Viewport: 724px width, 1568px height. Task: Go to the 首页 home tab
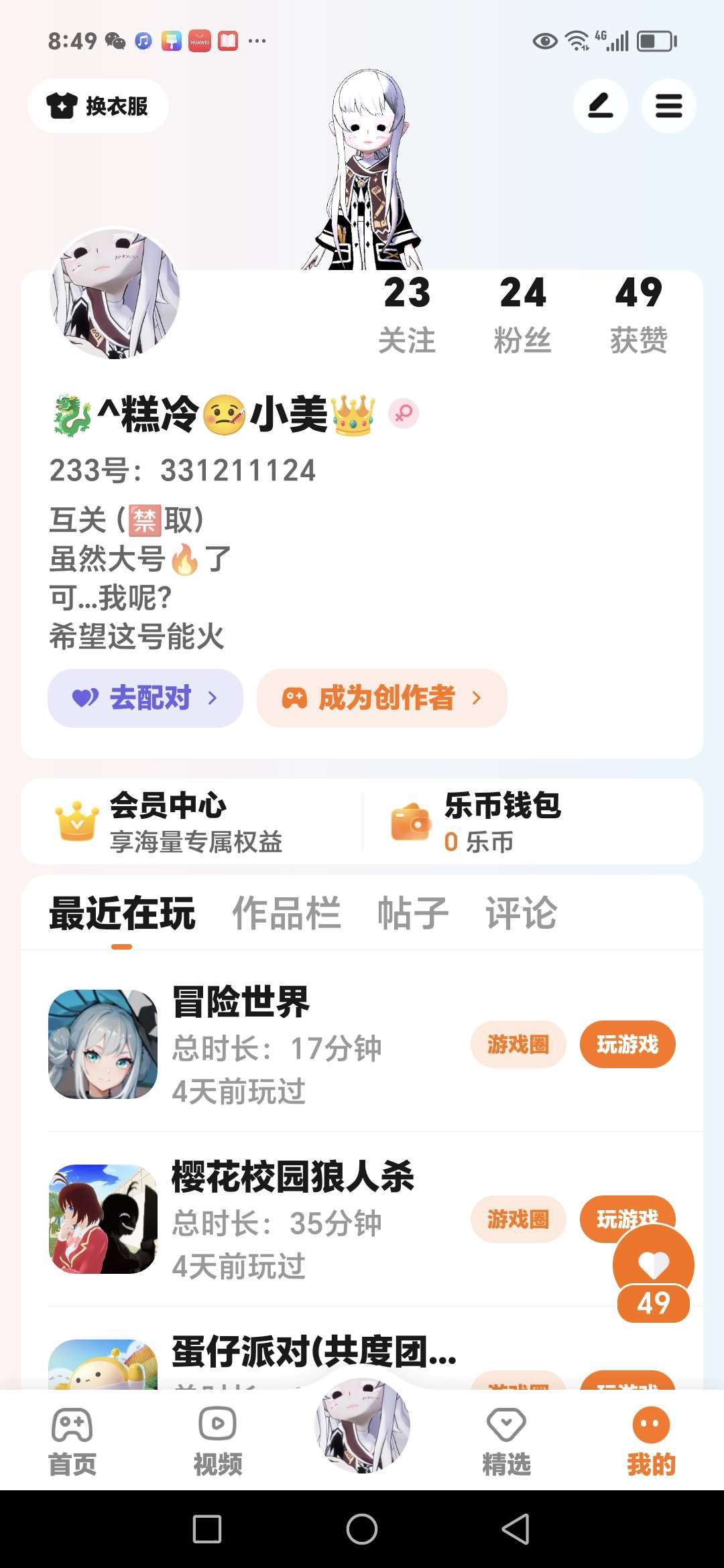[72, 1441]
